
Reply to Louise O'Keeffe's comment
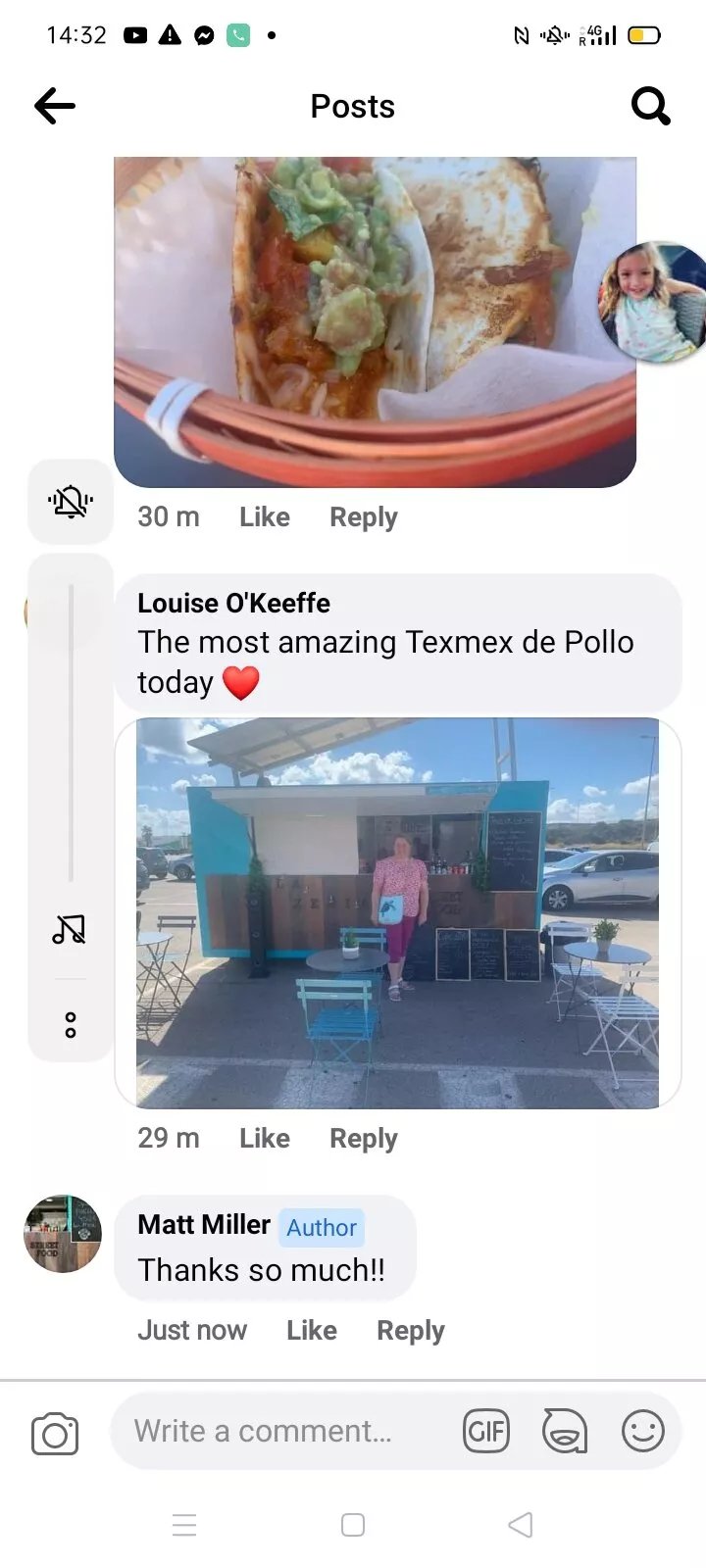tap(364, 1139)
